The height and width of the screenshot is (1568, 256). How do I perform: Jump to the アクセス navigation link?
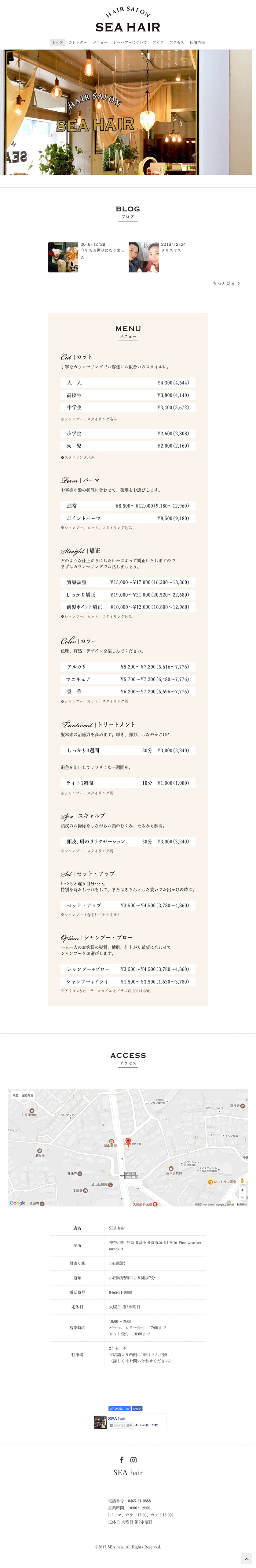click(x=177, y=43)
